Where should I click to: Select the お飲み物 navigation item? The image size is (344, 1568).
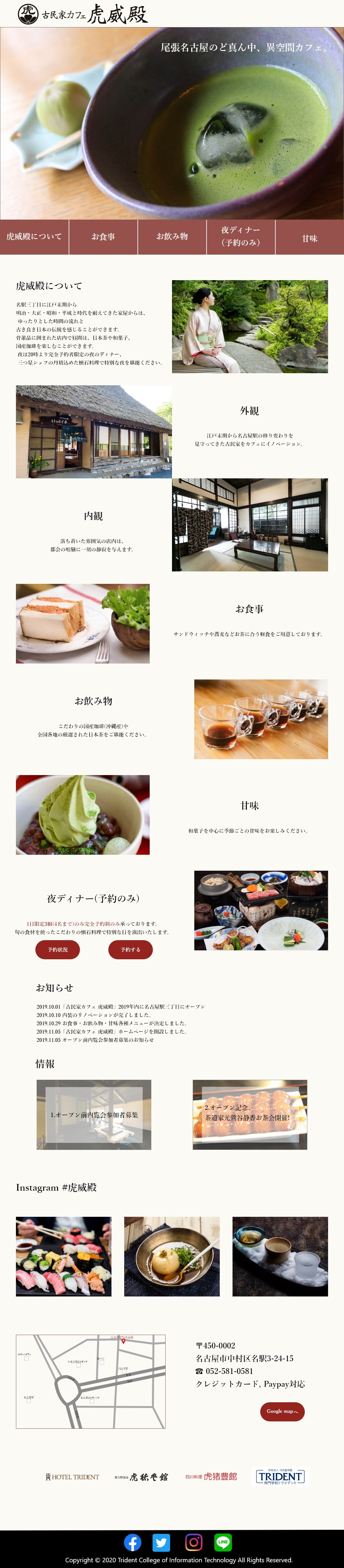[172, 236]
